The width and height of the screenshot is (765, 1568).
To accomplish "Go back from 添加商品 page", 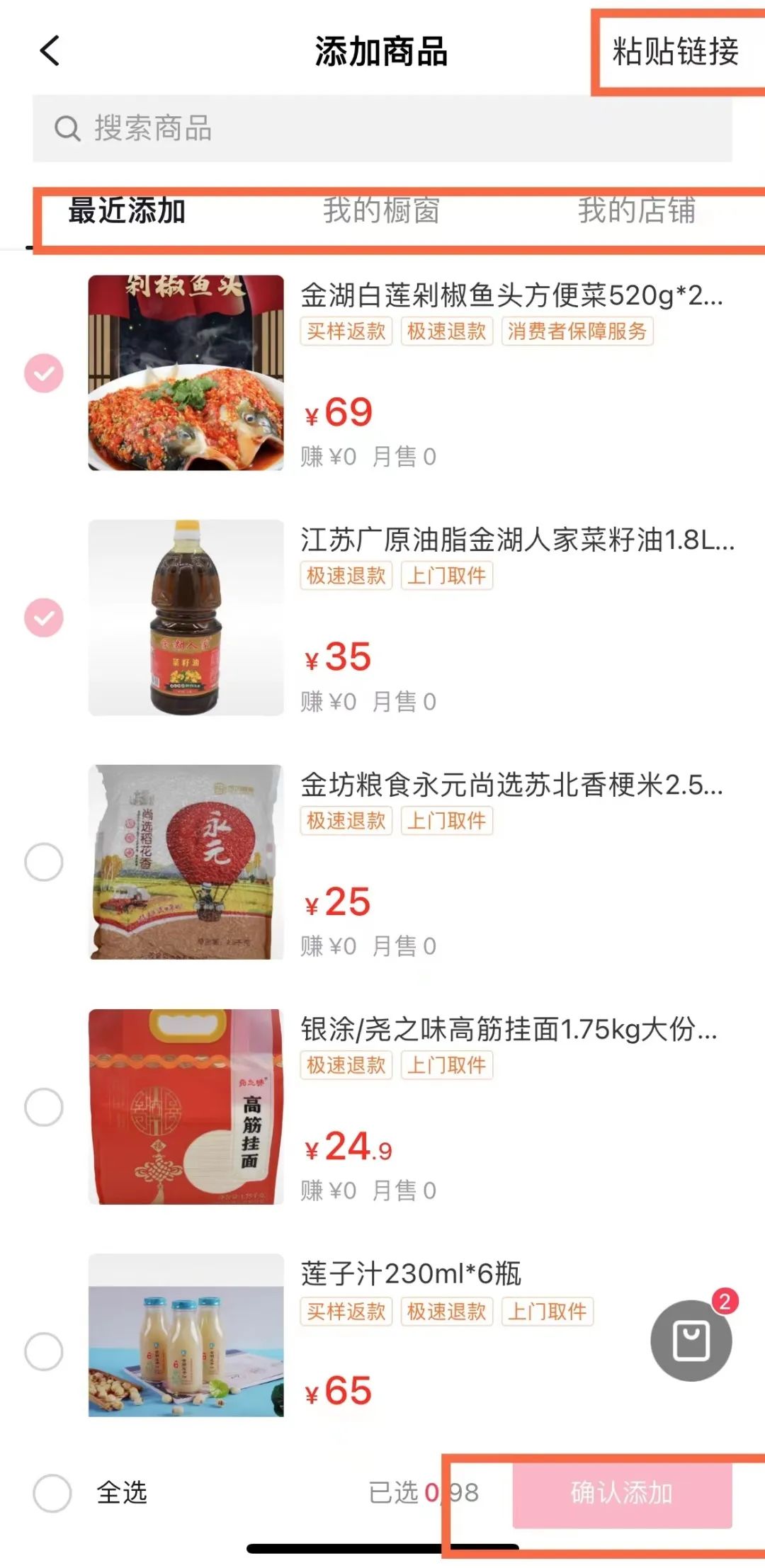I will (50, 51).
